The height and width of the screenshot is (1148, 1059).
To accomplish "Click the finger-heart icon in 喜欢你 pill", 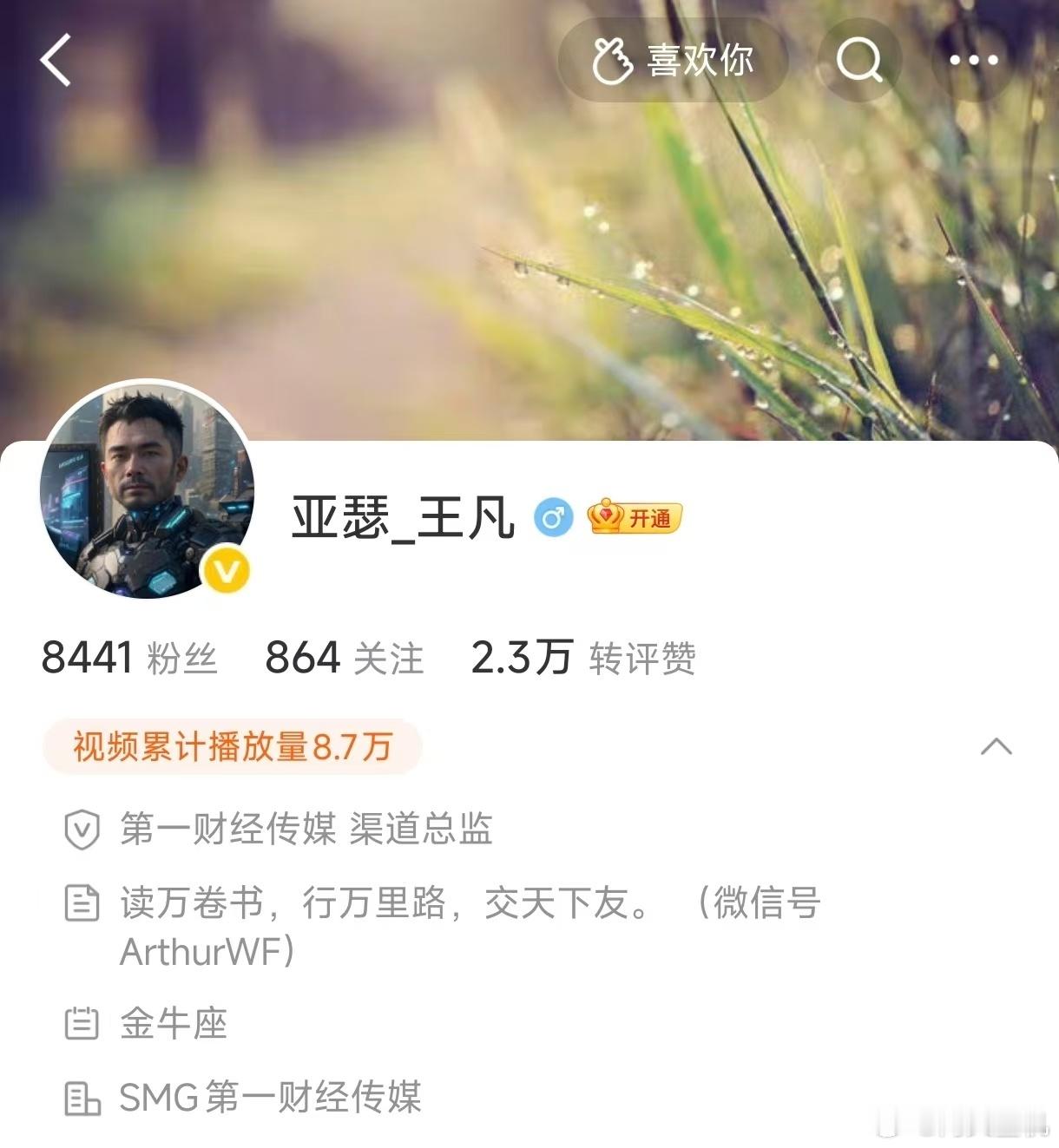I will pos(613,61).
